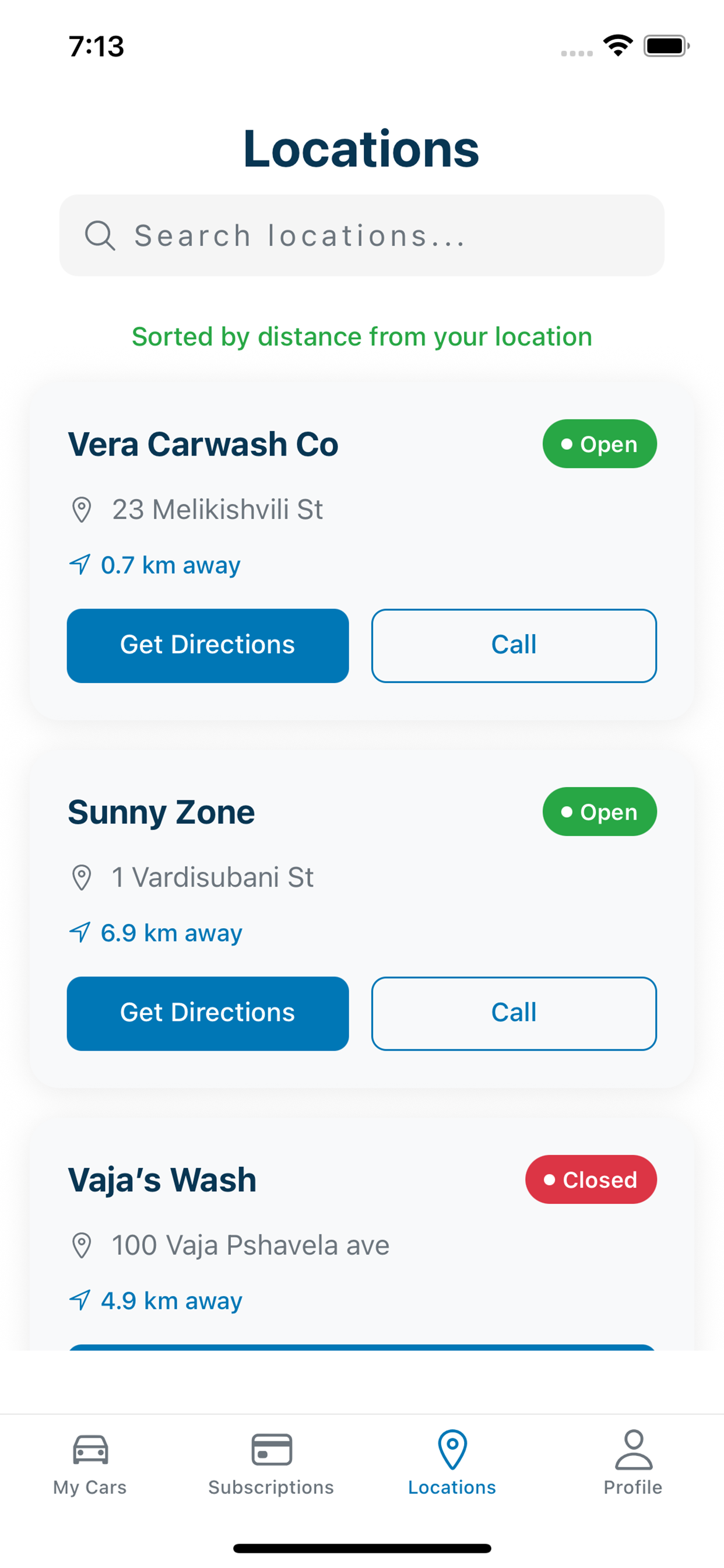The width and height of the screenshot is (724, 1568).
Task: Click the search magnifier icon
Action: coord(100,235)
